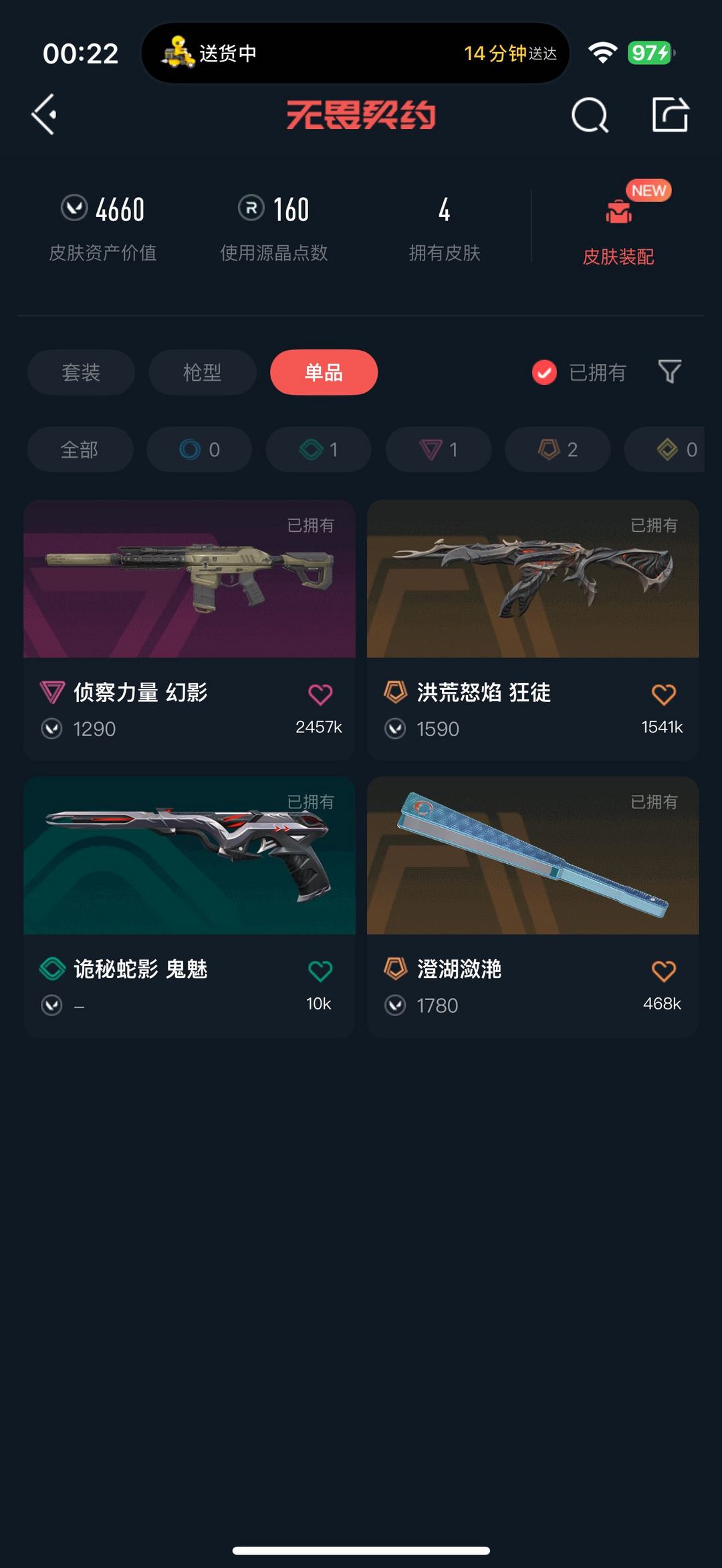The width and height of the screenshot is (722, 1568).
Task: Filter by green diamond tier chip
Action: (319, 450)
